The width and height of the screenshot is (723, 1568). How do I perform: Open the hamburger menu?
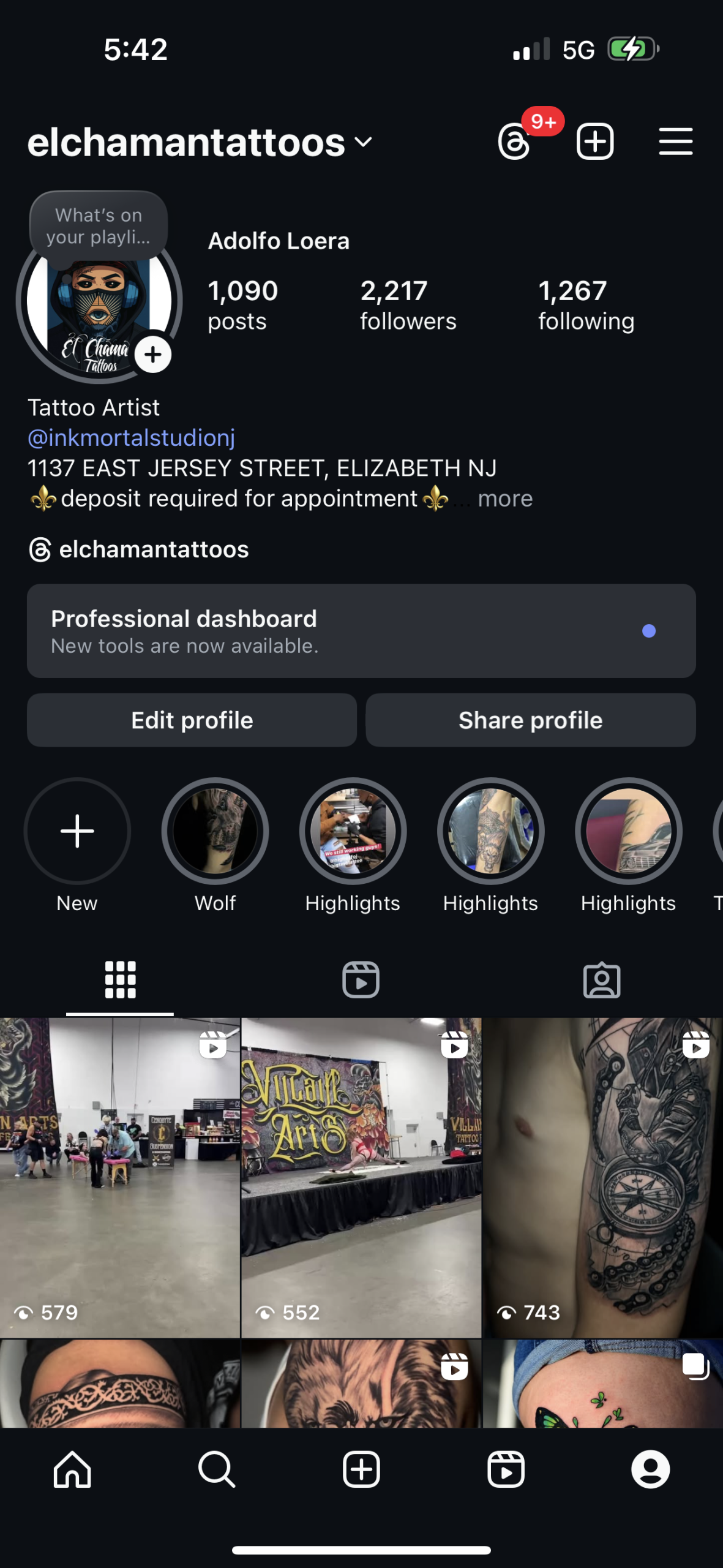coord(675,141)
